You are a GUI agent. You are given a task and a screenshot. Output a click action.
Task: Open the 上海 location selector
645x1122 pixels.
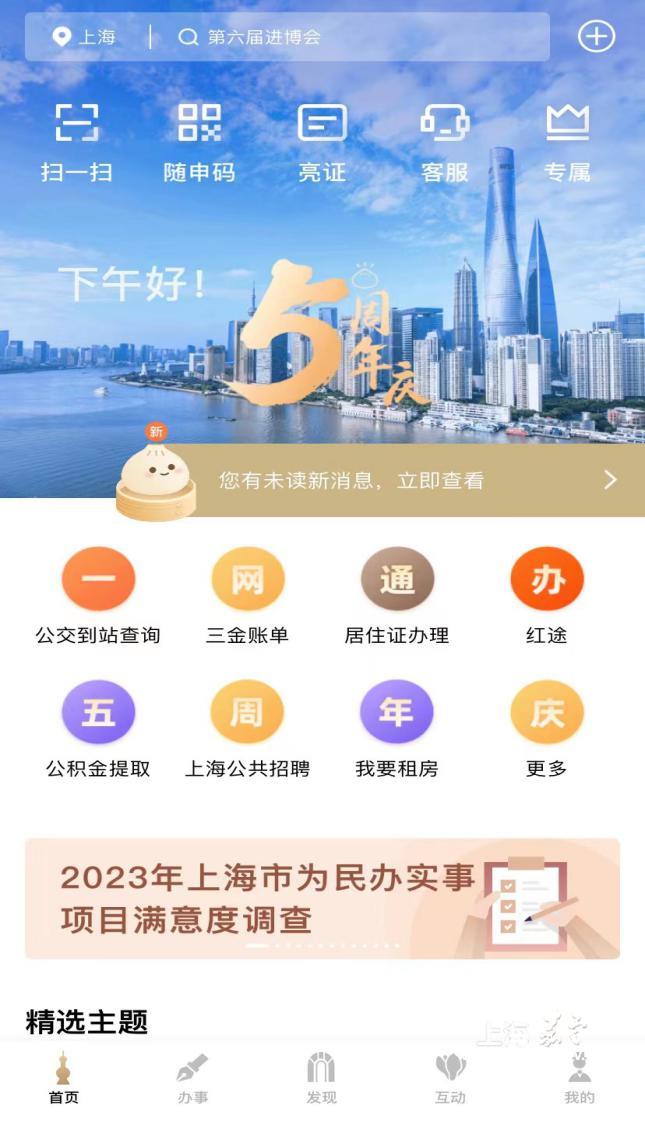(85, 38)
